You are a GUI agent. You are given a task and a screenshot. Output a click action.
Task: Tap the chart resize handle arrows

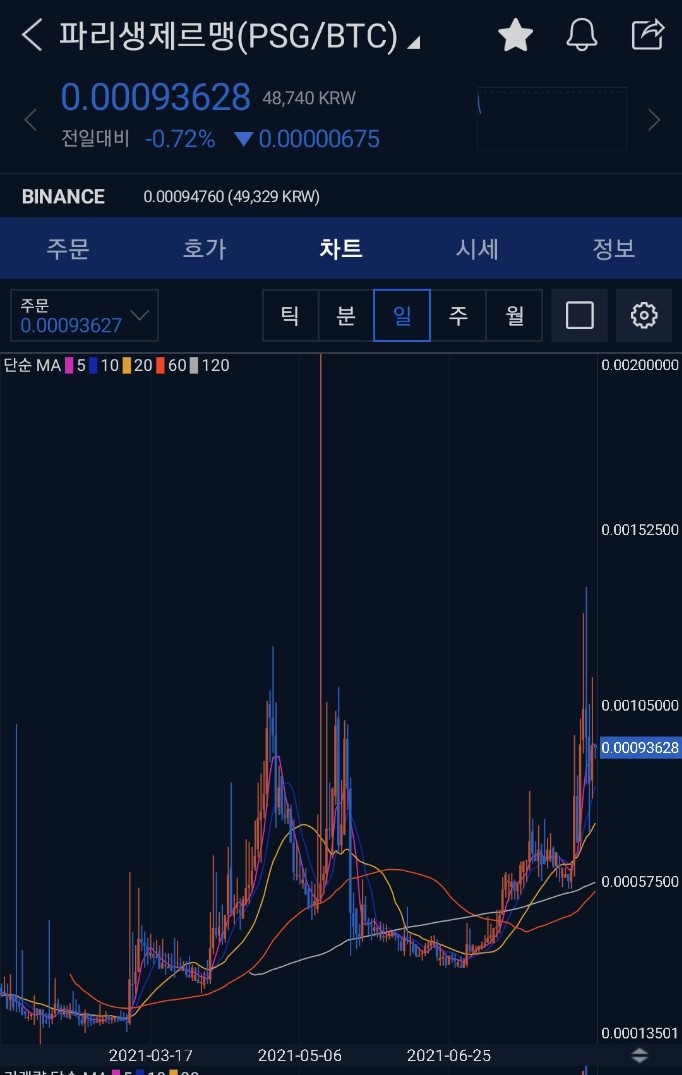point(640,1056)
